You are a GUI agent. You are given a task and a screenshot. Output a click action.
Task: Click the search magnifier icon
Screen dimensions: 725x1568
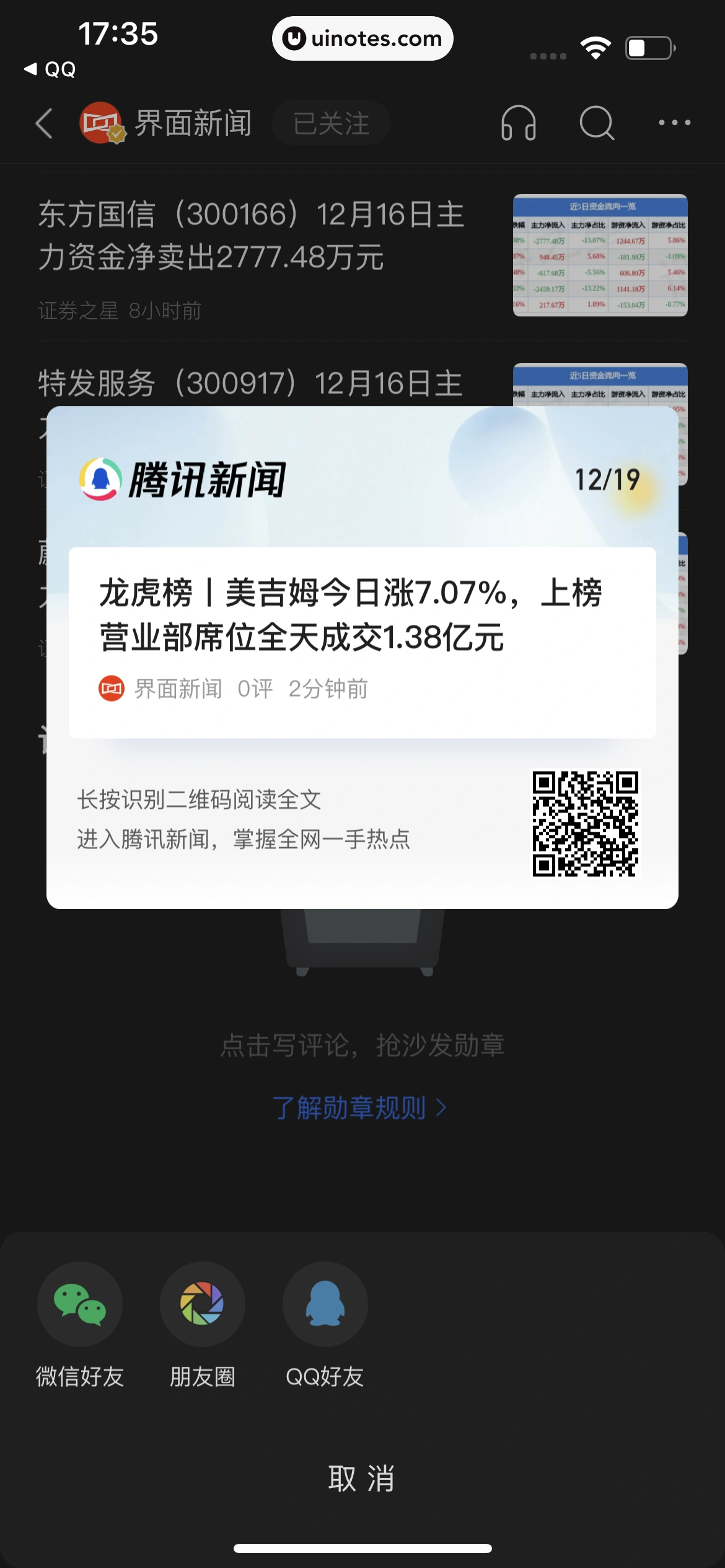(x=596, y=123)
